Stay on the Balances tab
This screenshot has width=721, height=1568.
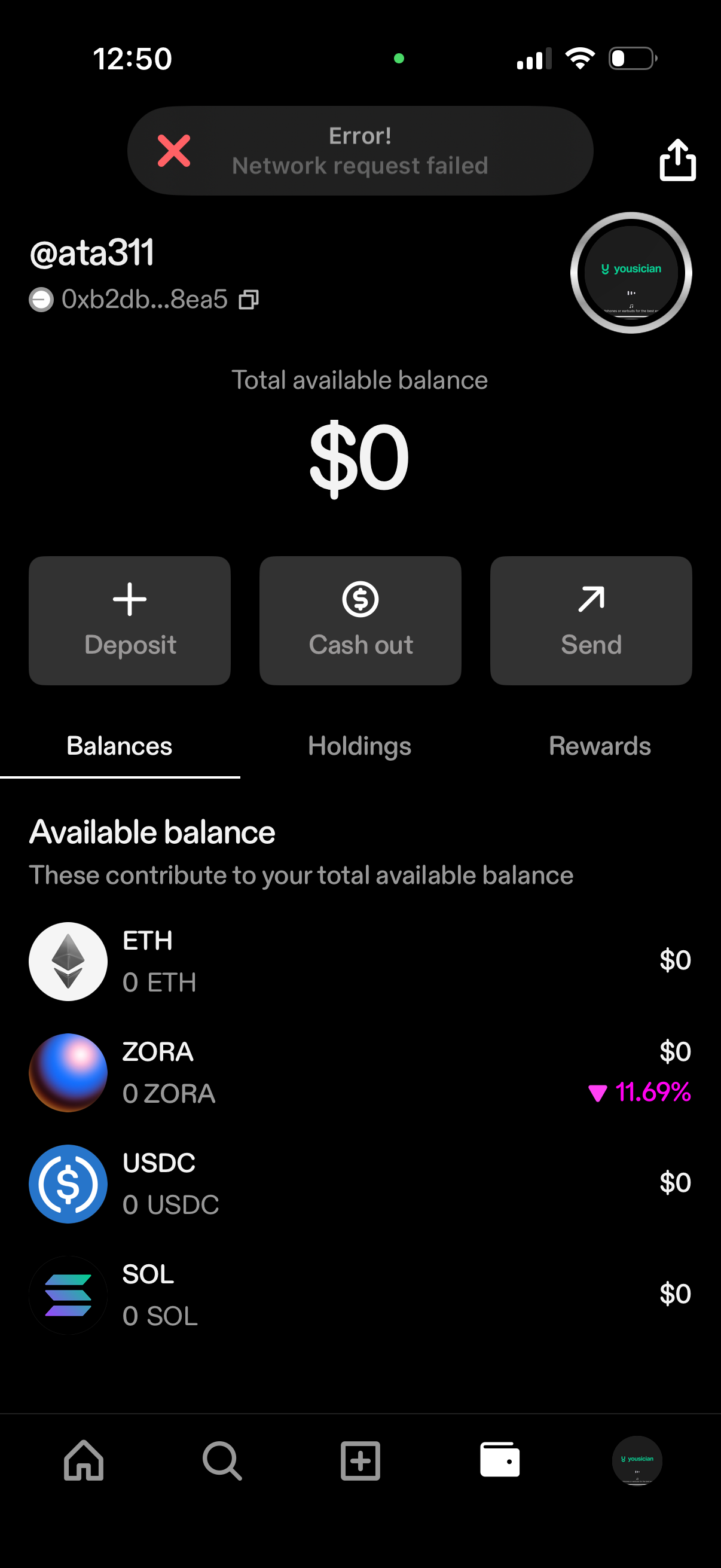119,745
